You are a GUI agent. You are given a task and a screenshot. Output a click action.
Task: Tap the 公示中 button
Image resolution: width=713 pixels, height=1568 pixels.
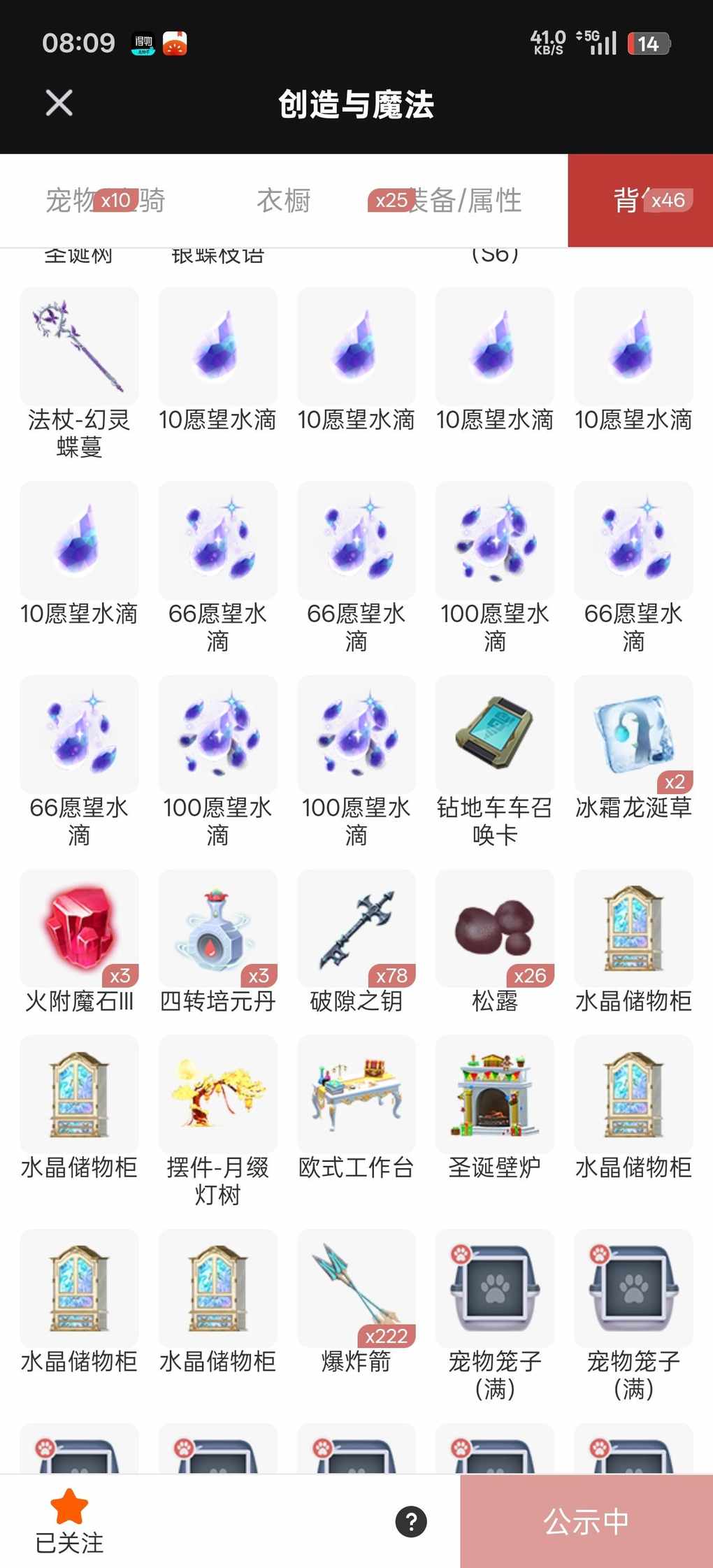click(x=586, y=1521)
